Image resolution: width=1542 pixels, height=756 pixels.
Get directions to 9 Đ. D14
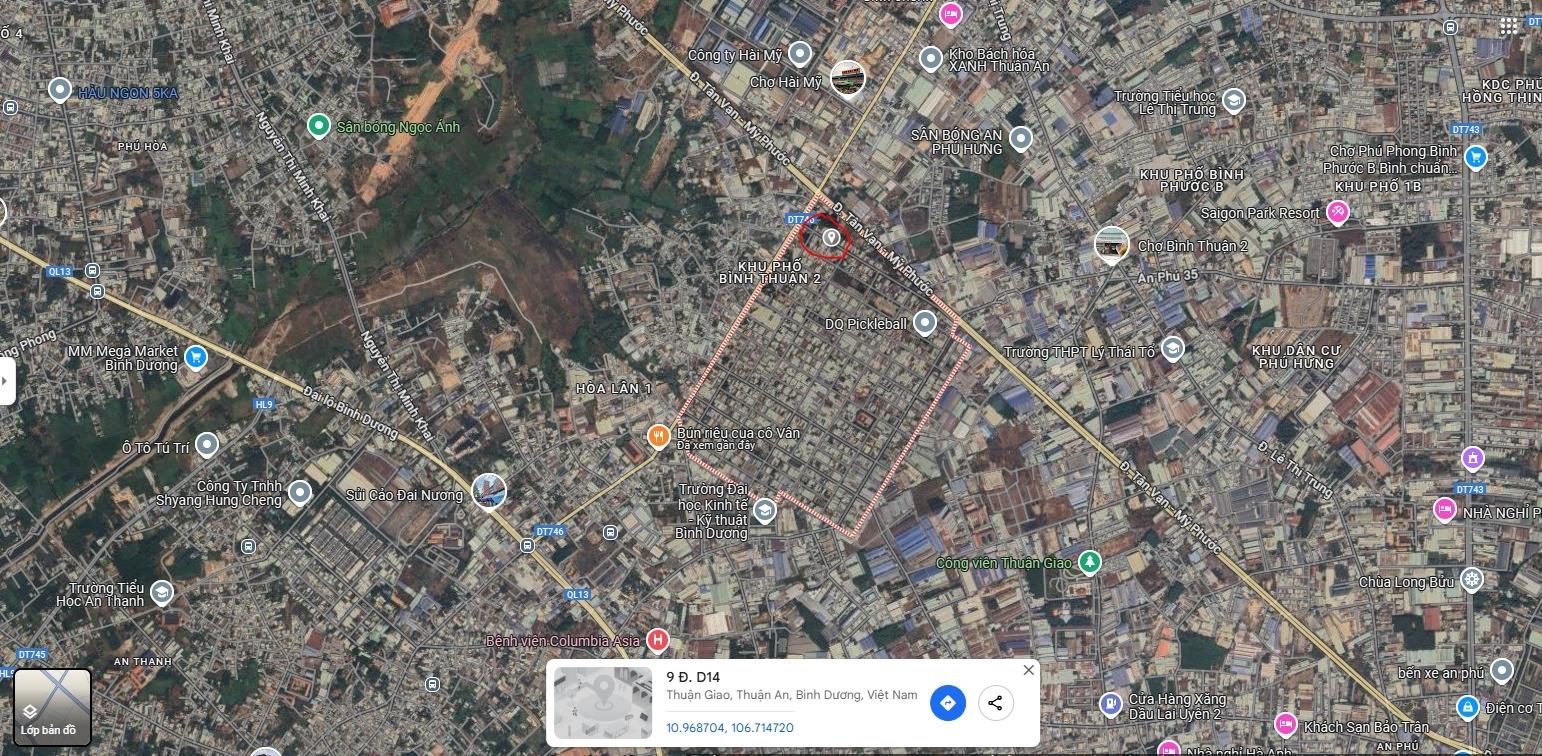coord(947,702)
